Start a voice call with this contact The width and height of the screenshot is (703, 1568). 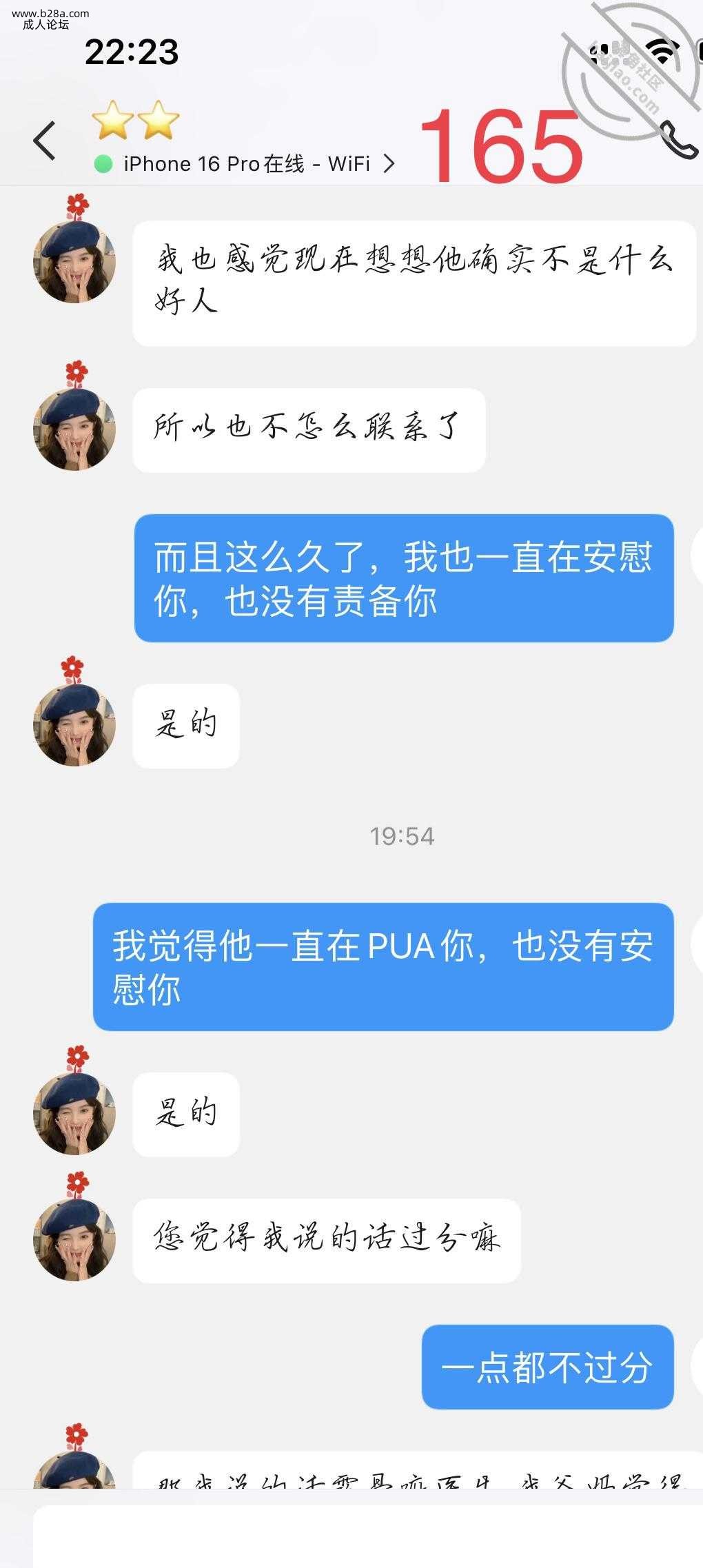click(680, 141)
